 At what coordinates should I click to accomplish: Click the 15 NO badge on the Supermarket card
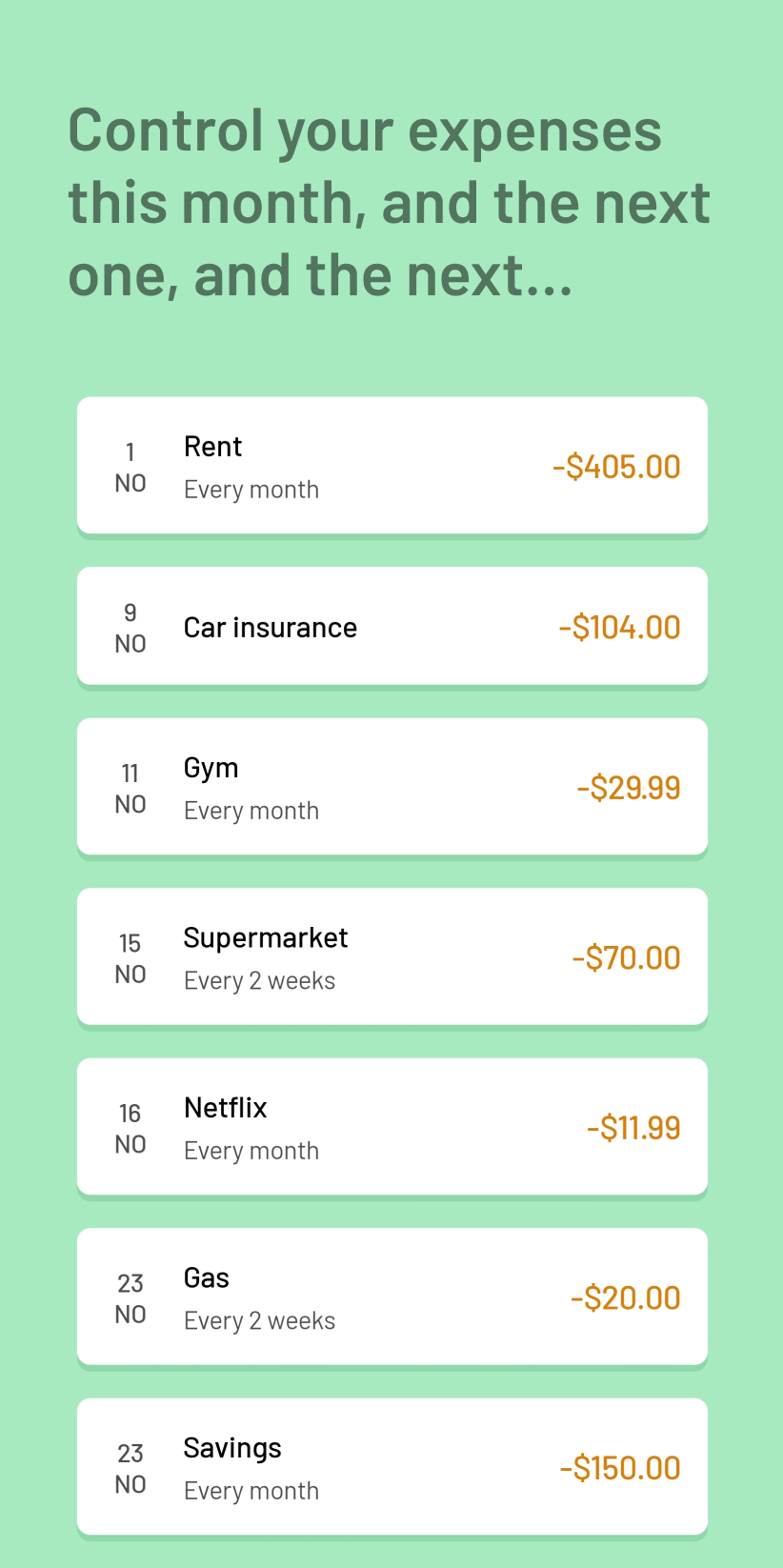point(130,957)
